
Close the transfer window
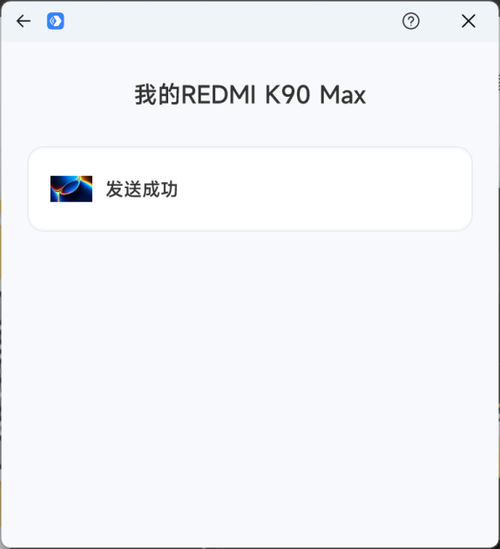click(x=468, y=21)
